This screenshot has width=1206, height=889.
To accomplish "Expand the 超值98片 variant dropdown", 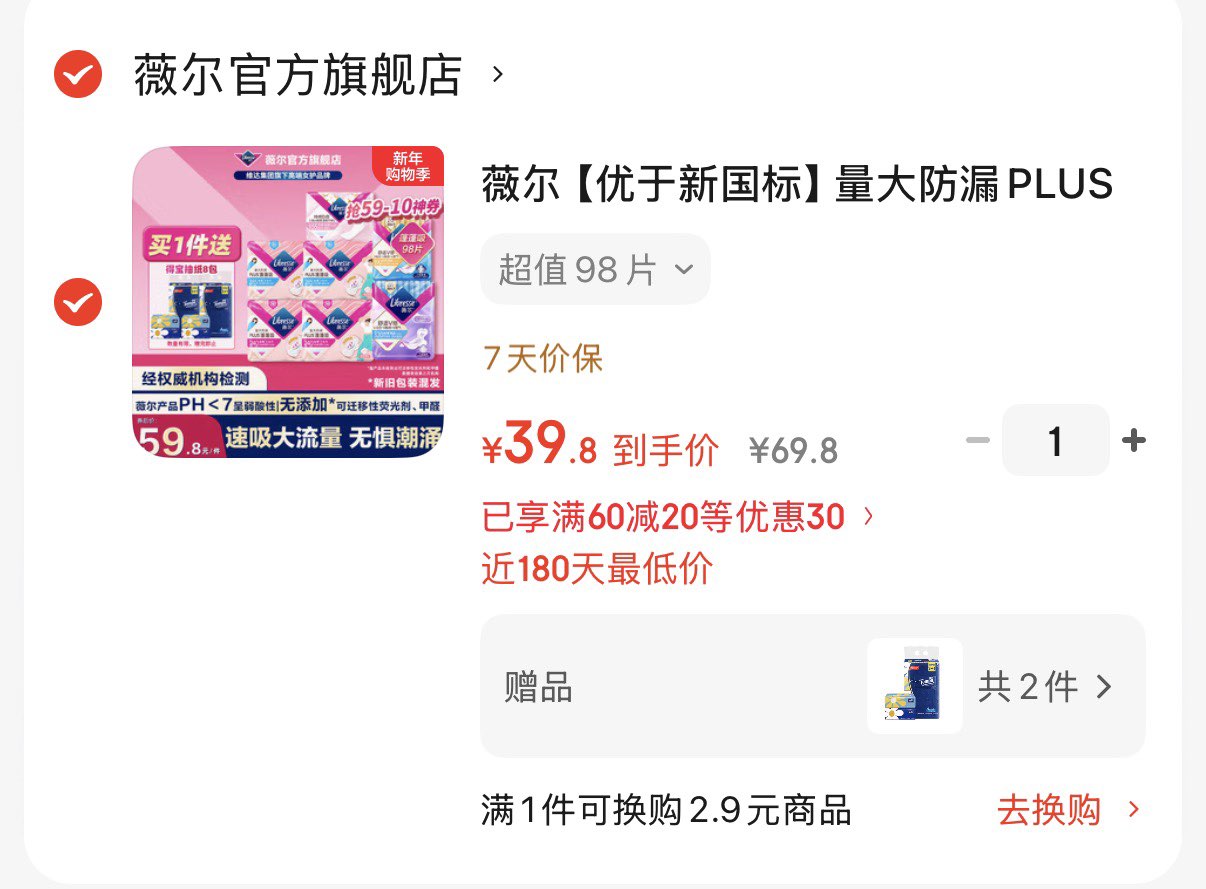I will 595,270.
